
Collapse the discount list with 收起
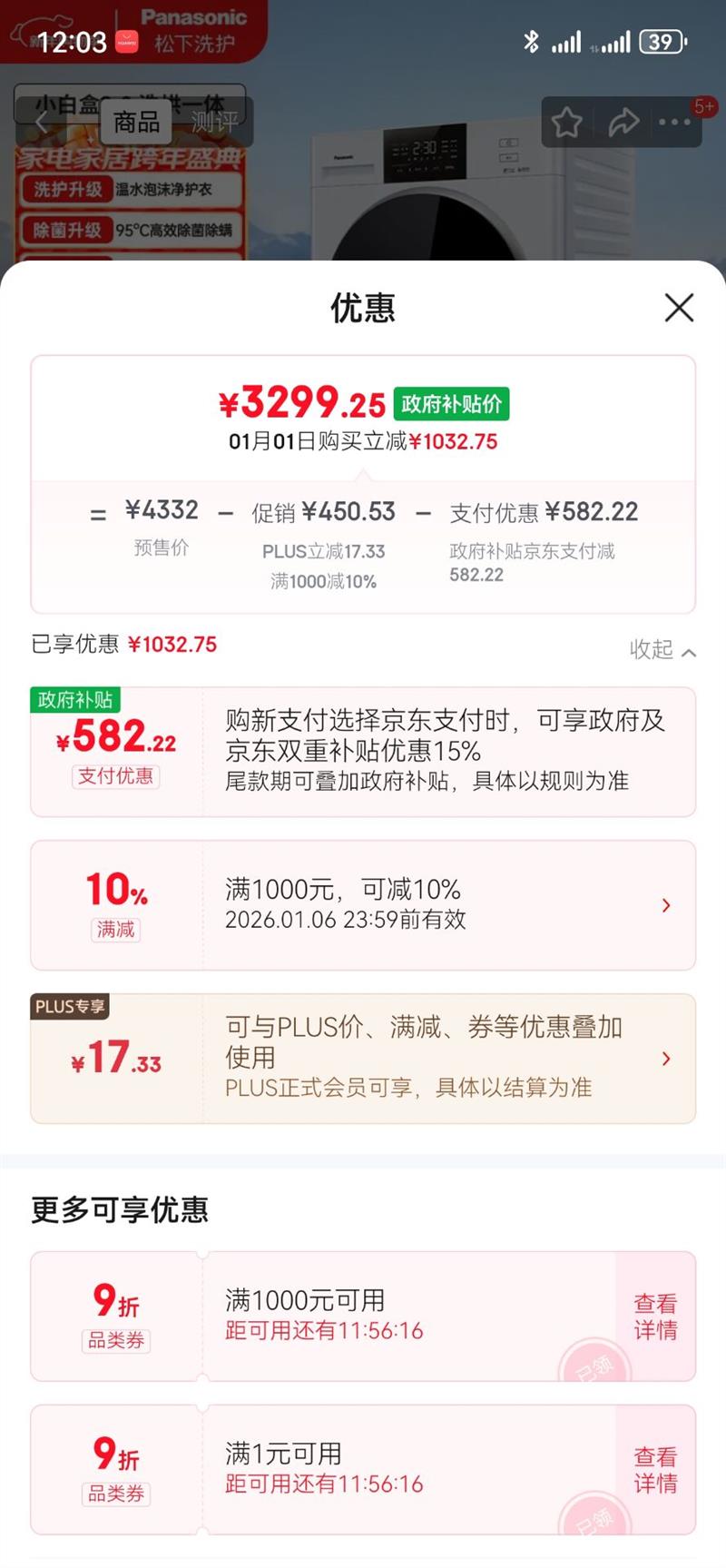pos(662,650)
